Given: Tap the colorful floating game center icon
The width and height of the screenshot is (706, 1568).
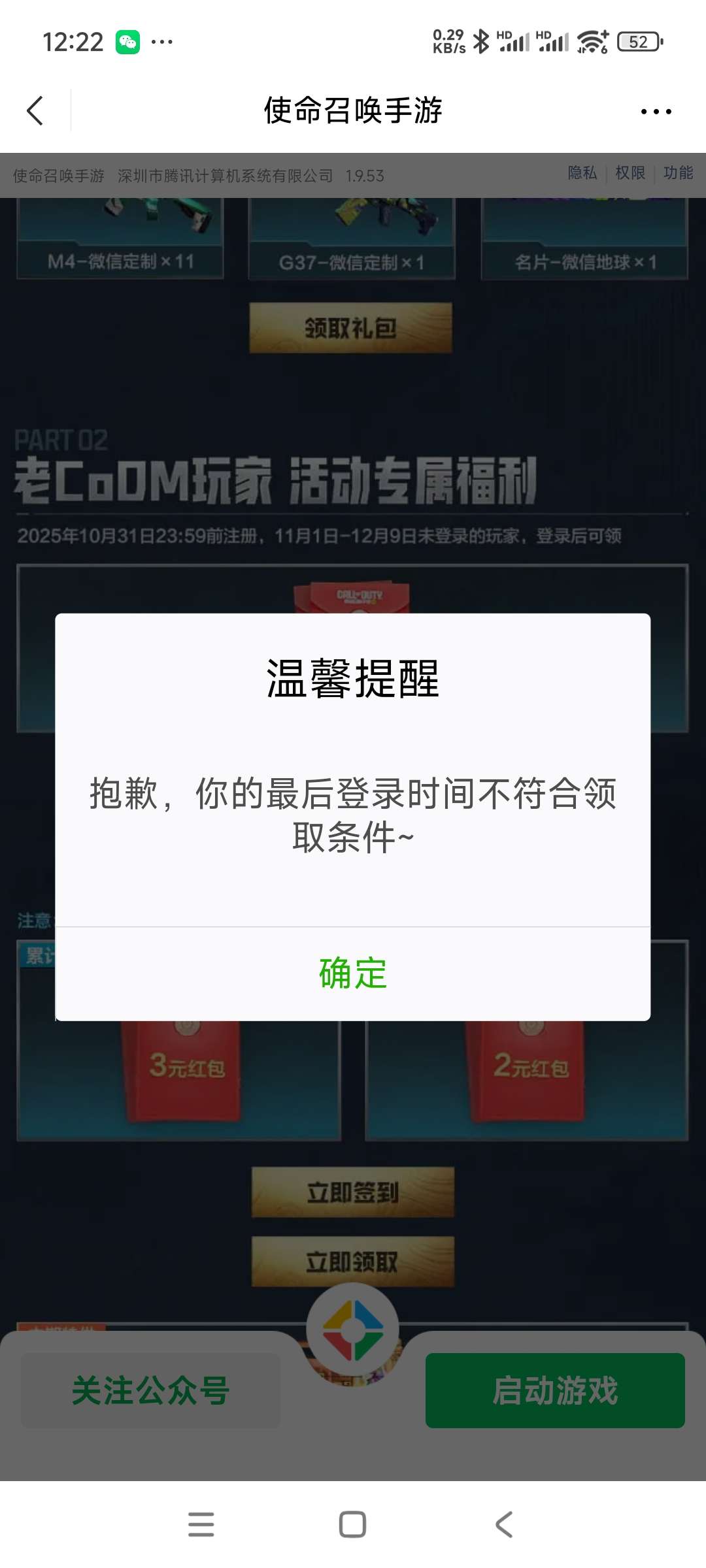Looking at the screenshot, I should (352, 1329).
